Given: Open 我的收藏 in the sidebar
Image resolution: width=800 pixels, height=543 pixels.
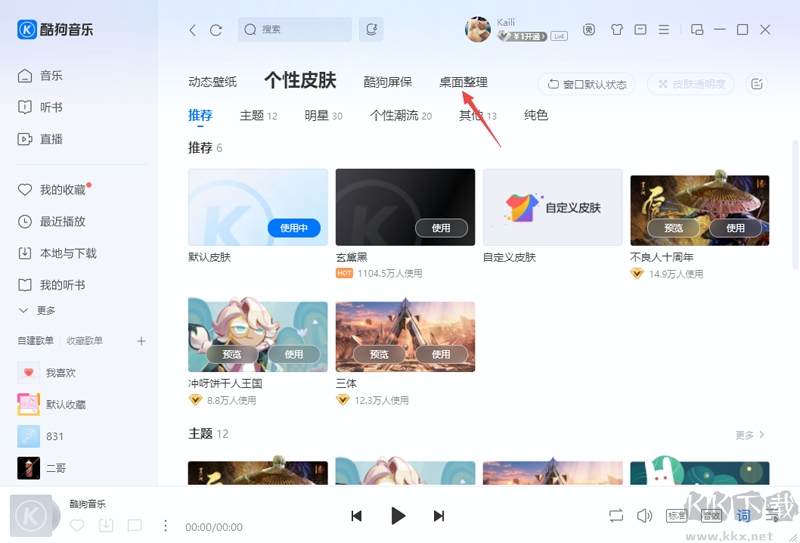Looking at the screenshot, I should coord(62,190).
